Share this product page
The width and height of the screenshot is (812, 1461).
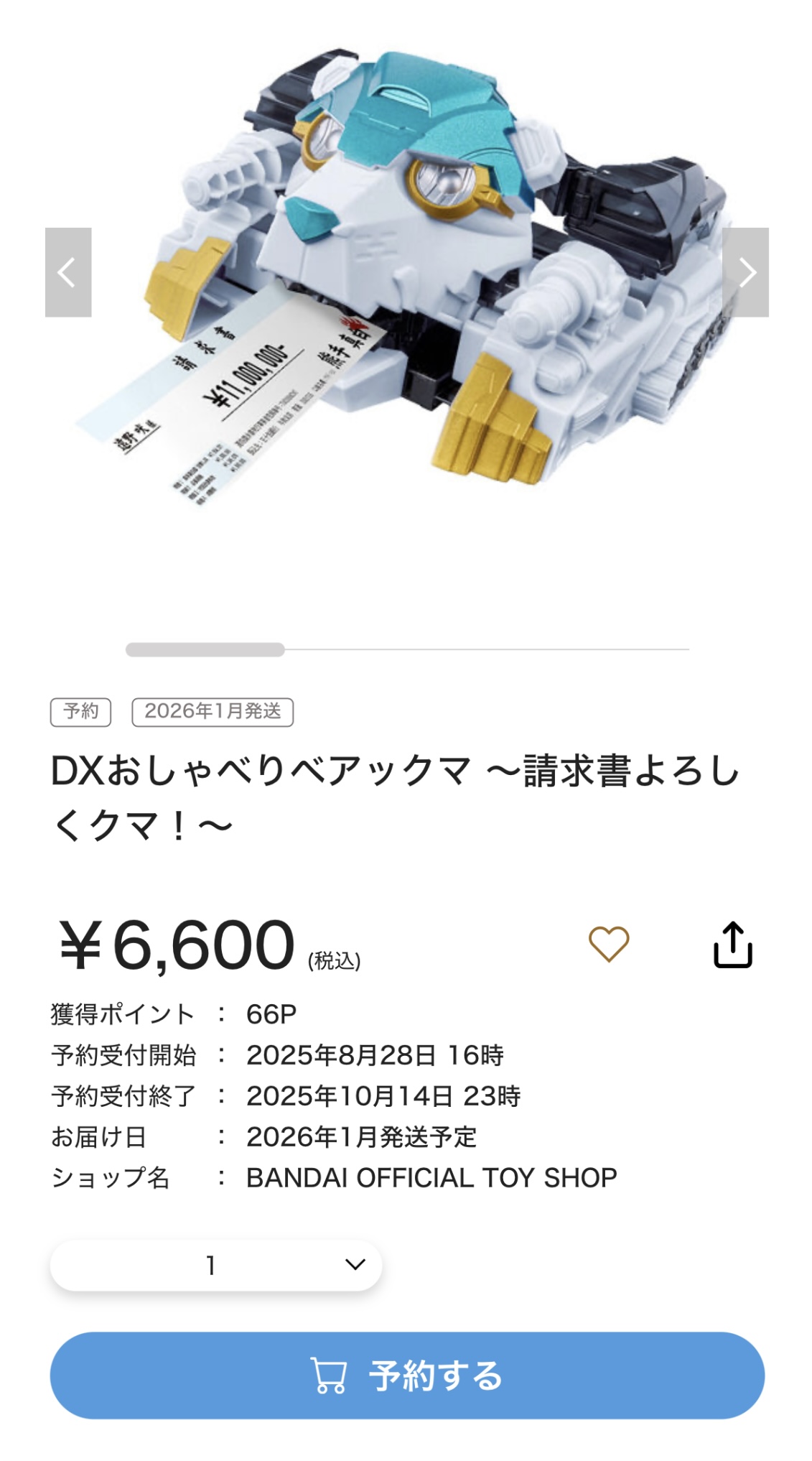(x=732, y=945)
